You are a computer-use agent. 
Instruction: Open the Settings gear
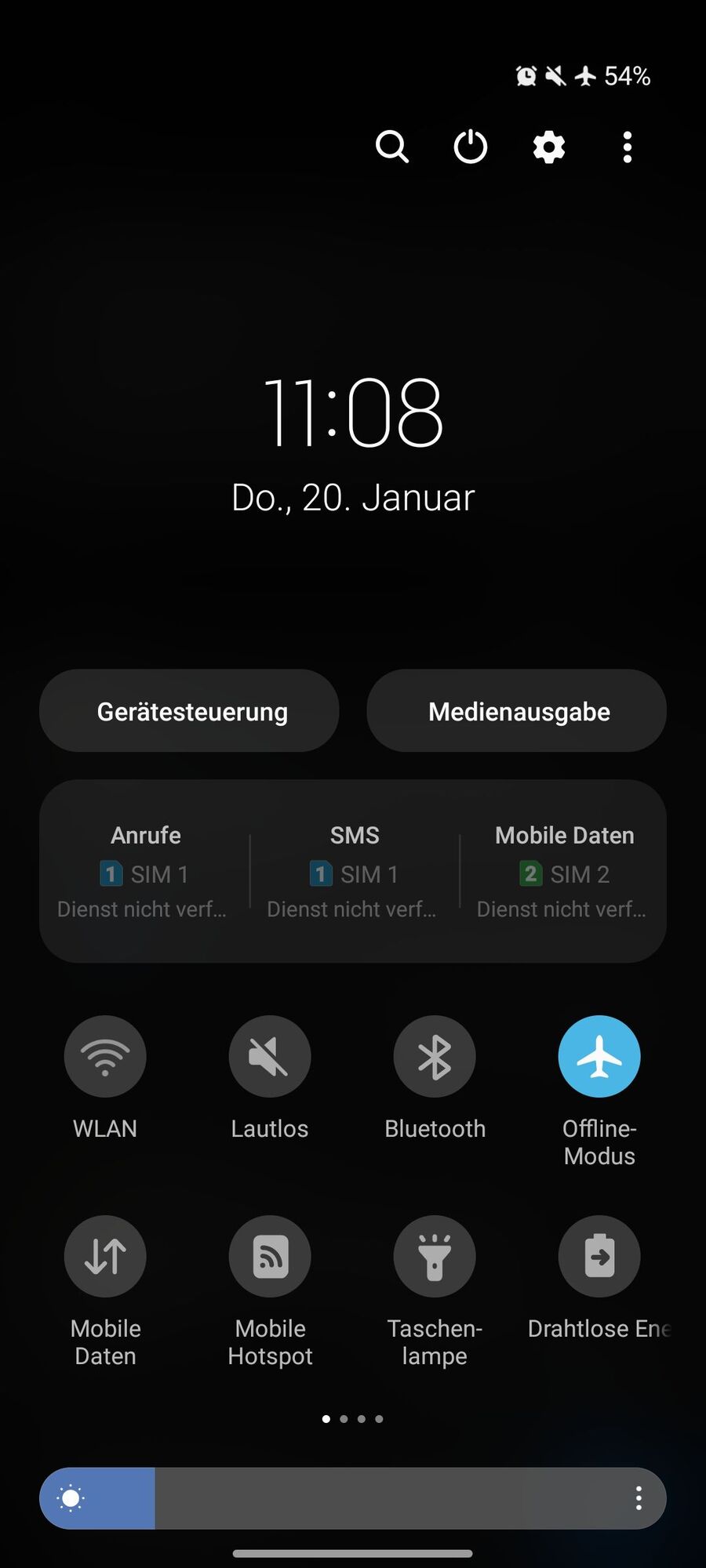(548, 147)
